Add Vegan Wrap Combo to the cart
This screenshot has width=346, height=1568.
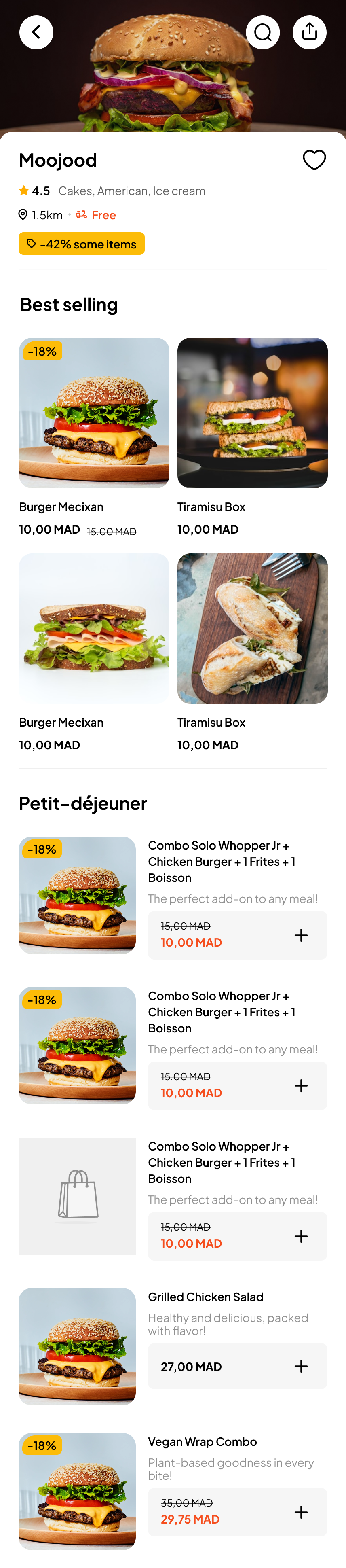pyautogui.click(x=300, y=1512)
